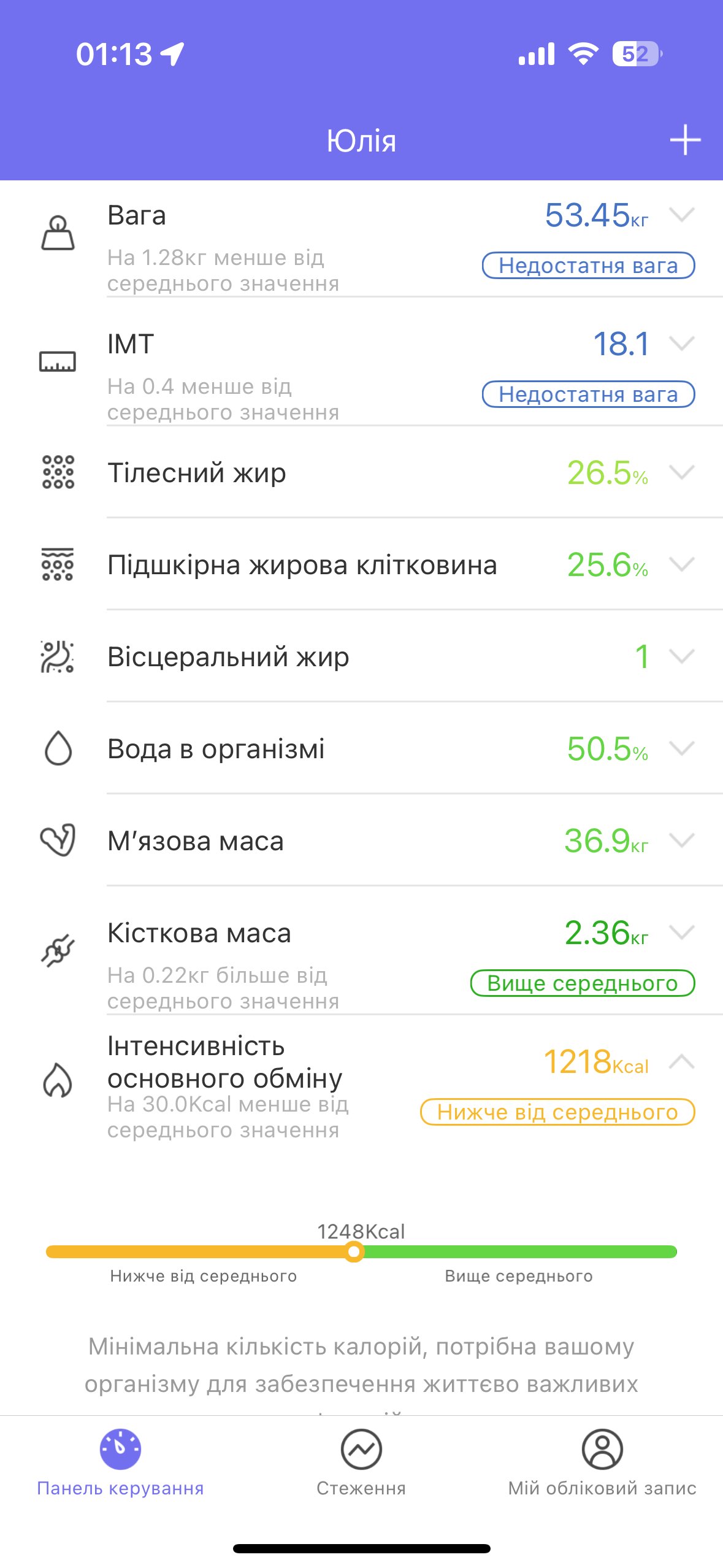
Task: Expand the Тілесний жир row
Action: (681, 472)
